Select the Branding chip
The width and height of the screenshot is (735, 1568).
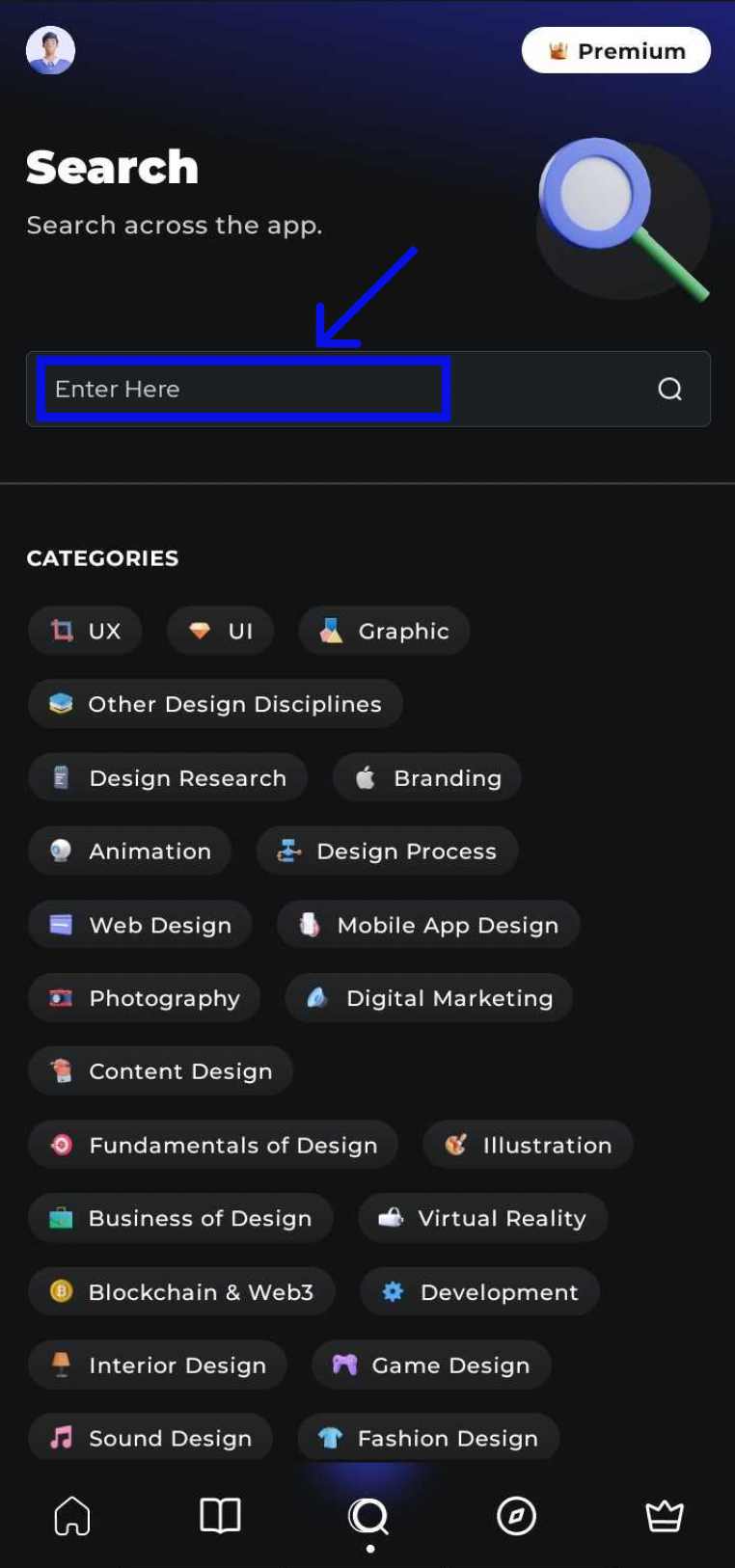427,778
